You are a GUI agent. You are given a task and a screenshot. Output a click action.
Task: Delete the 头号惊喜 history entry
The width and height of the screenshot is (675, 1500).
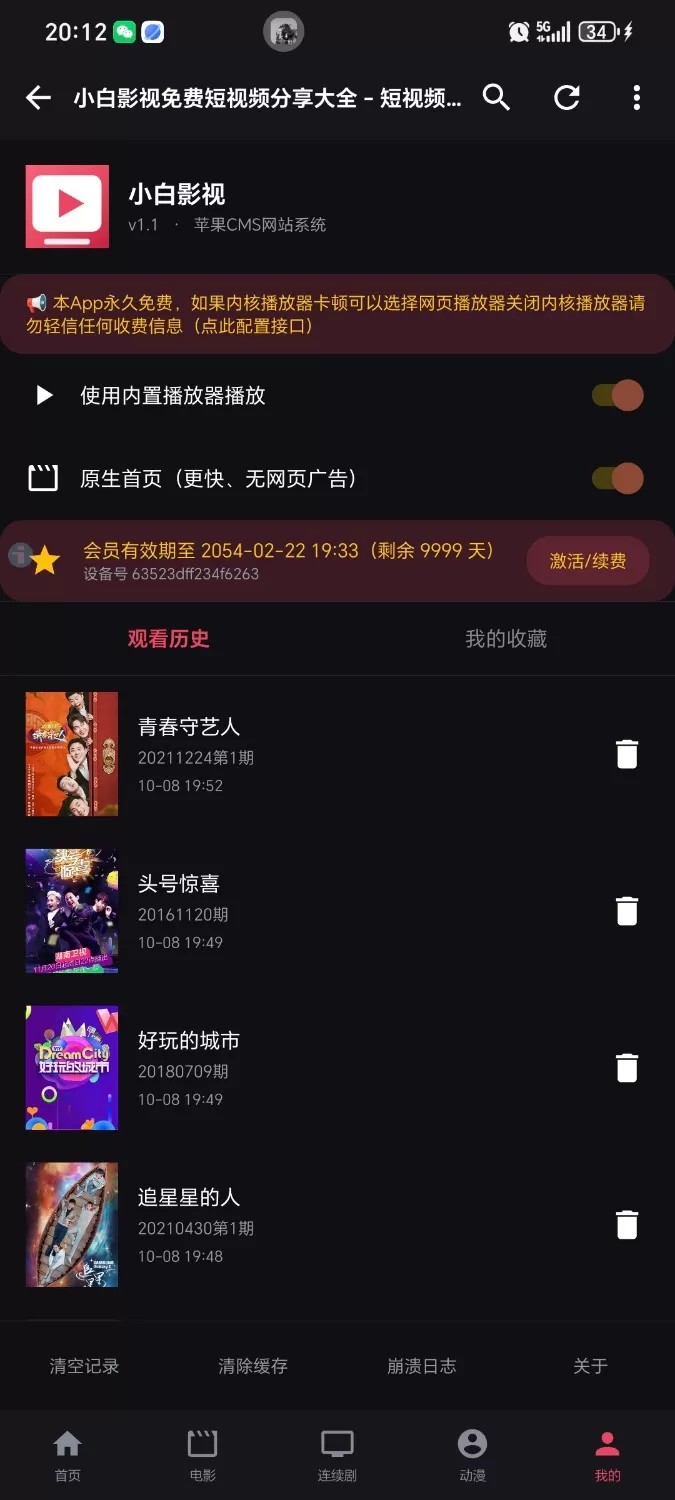pyautogui.click(x=627, y=911)
